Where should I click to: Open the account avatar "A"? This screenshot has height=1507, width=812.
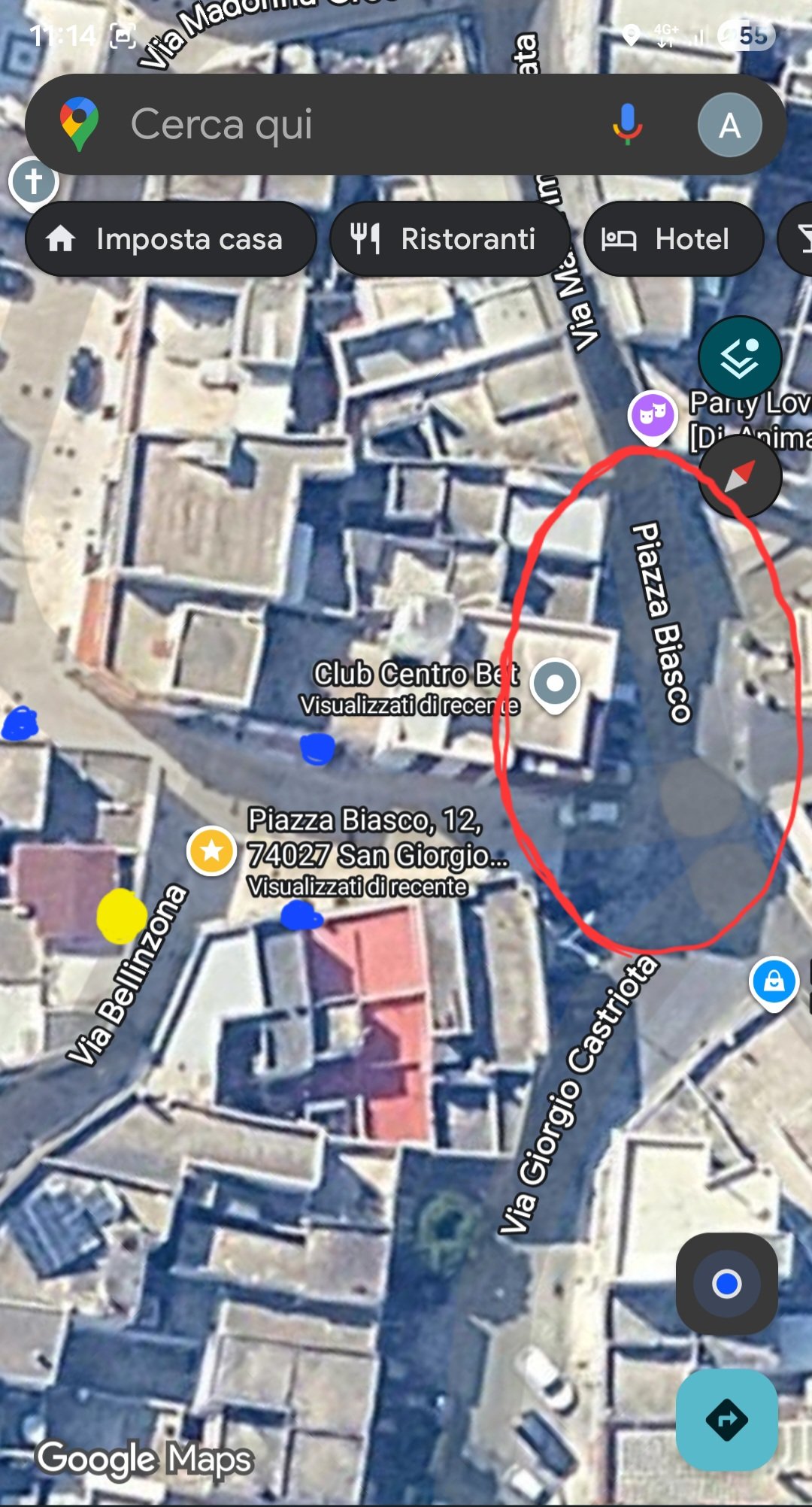click(729, 125)
